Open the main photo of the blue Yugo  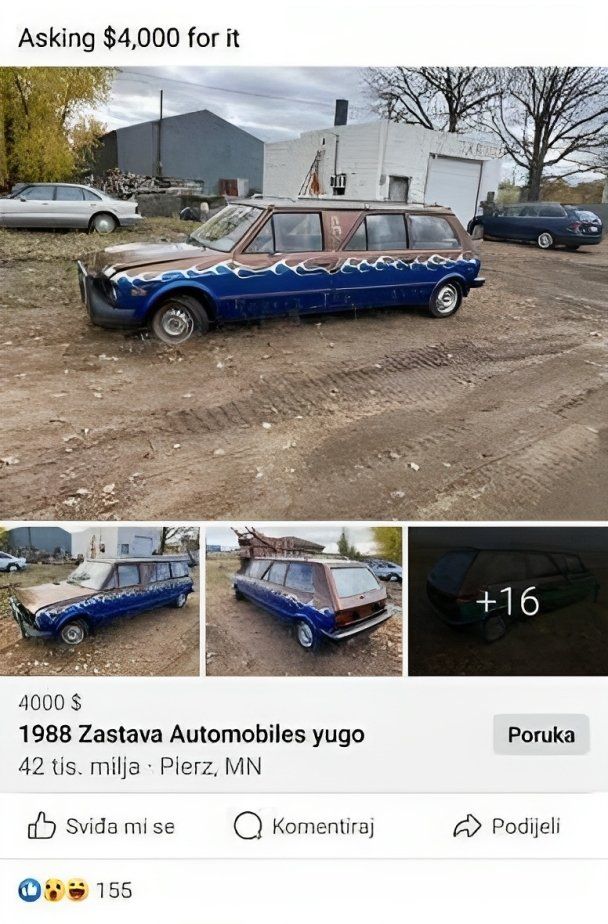[304, 292]
